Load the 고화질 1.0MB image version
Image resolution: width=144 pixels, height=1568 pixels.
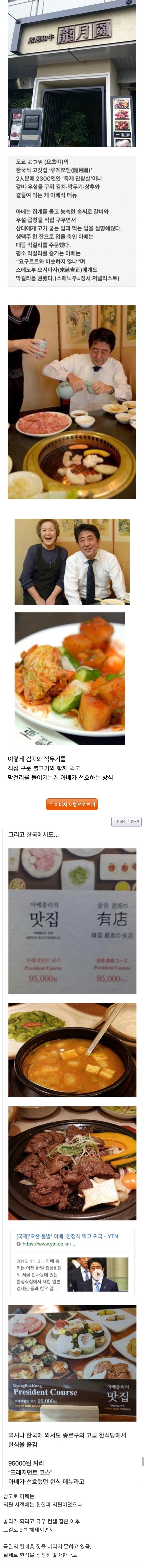126,821
